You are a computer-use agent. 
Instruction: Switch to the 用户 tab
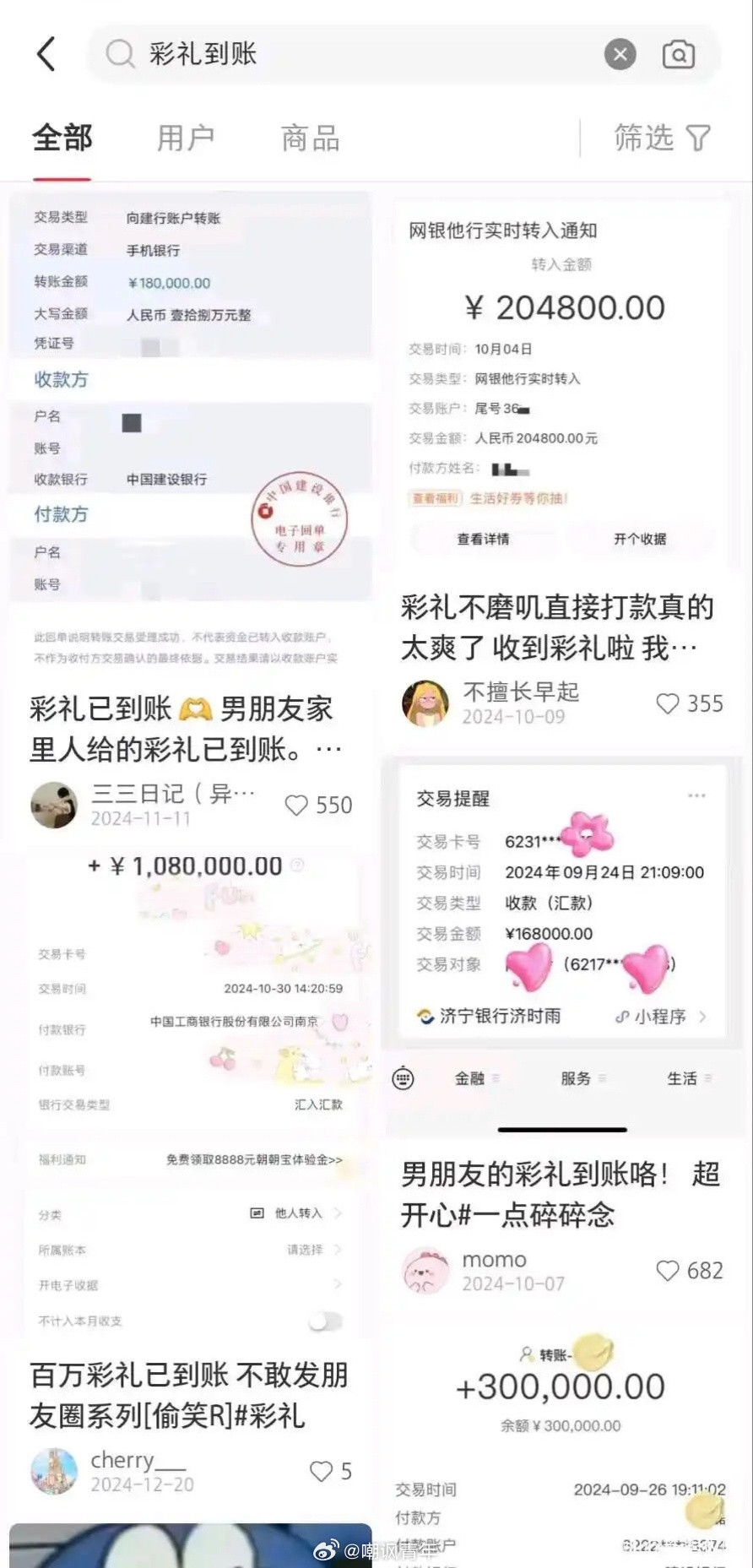click(187, 137)
